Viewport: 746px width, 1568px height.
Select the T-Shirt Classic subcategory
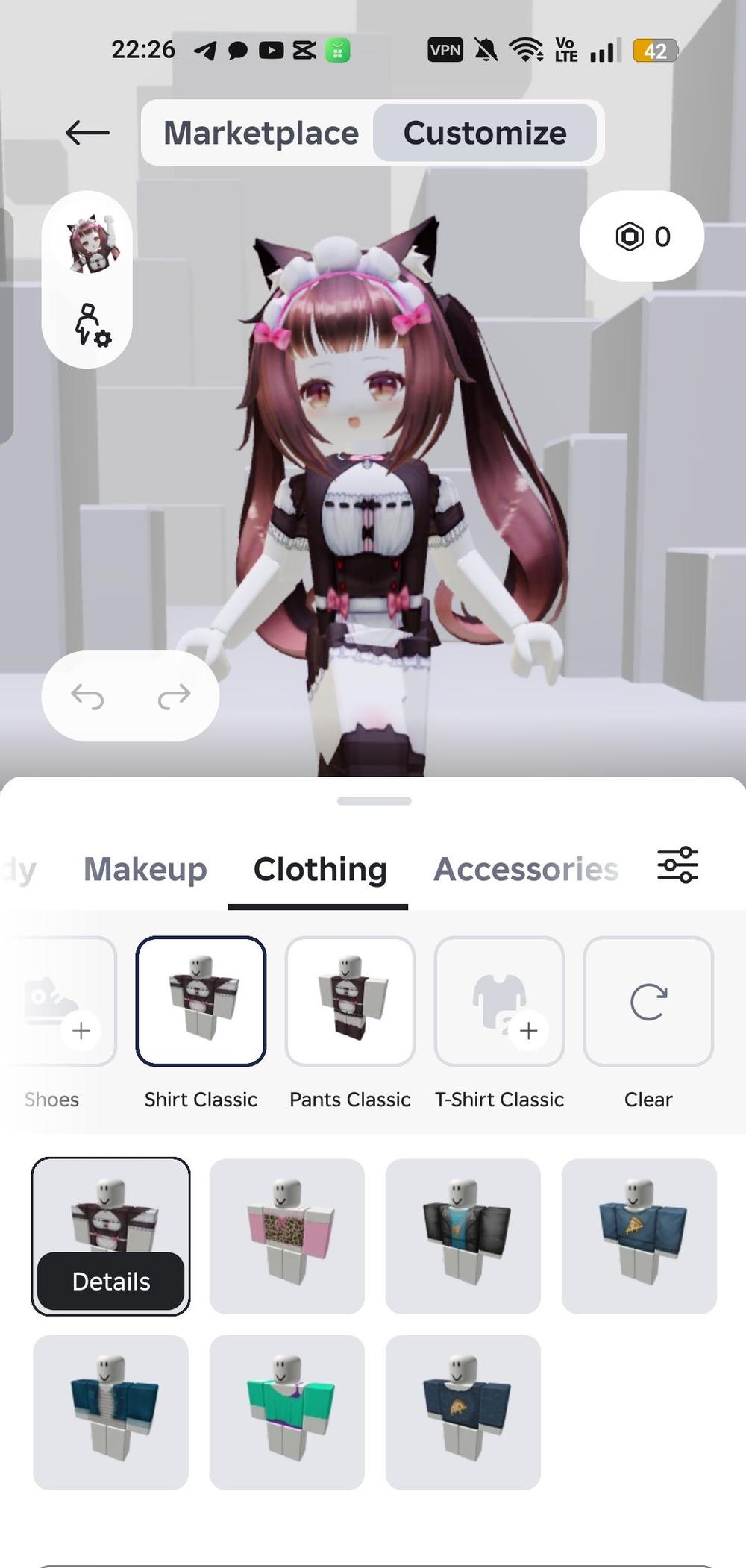pos(499,1001)
